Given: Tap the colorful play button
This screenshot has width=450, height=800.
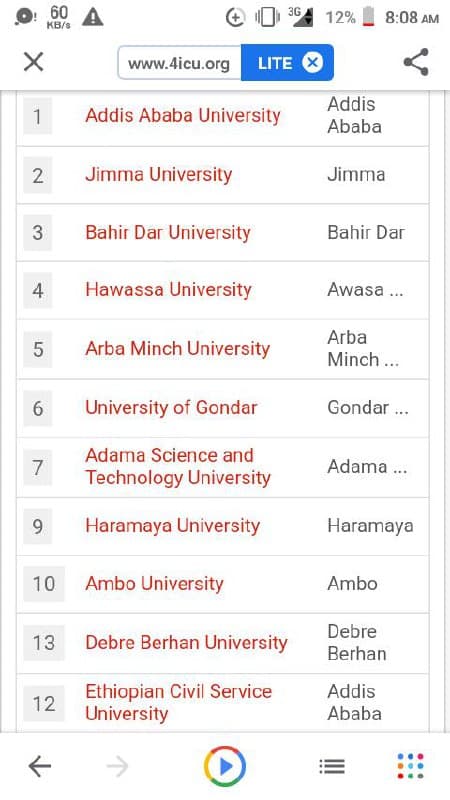Looking at the screenshot, I should (x=224, y=766).
